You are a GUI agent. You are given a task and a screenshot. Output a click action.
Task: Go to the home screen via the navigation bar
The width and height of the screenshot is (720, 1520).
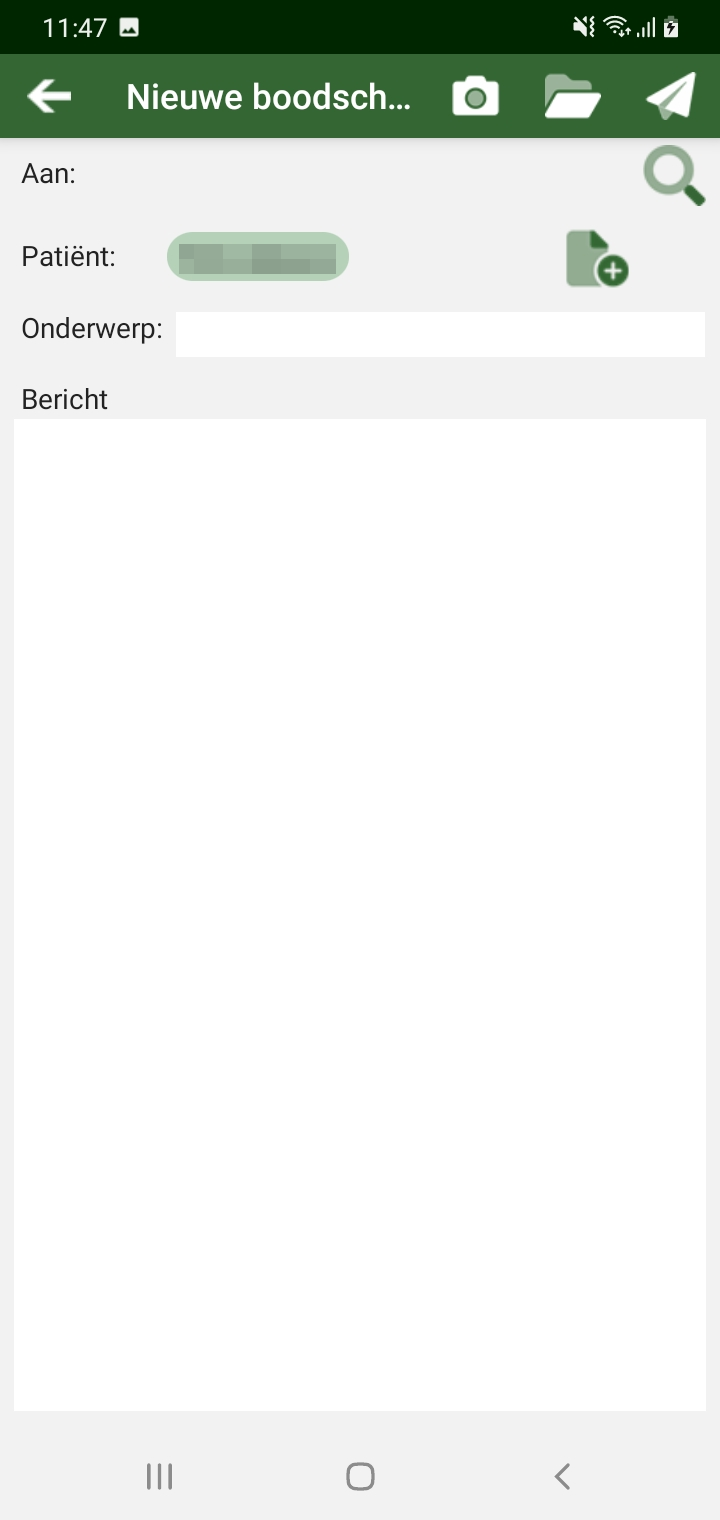pos(360,1476)
